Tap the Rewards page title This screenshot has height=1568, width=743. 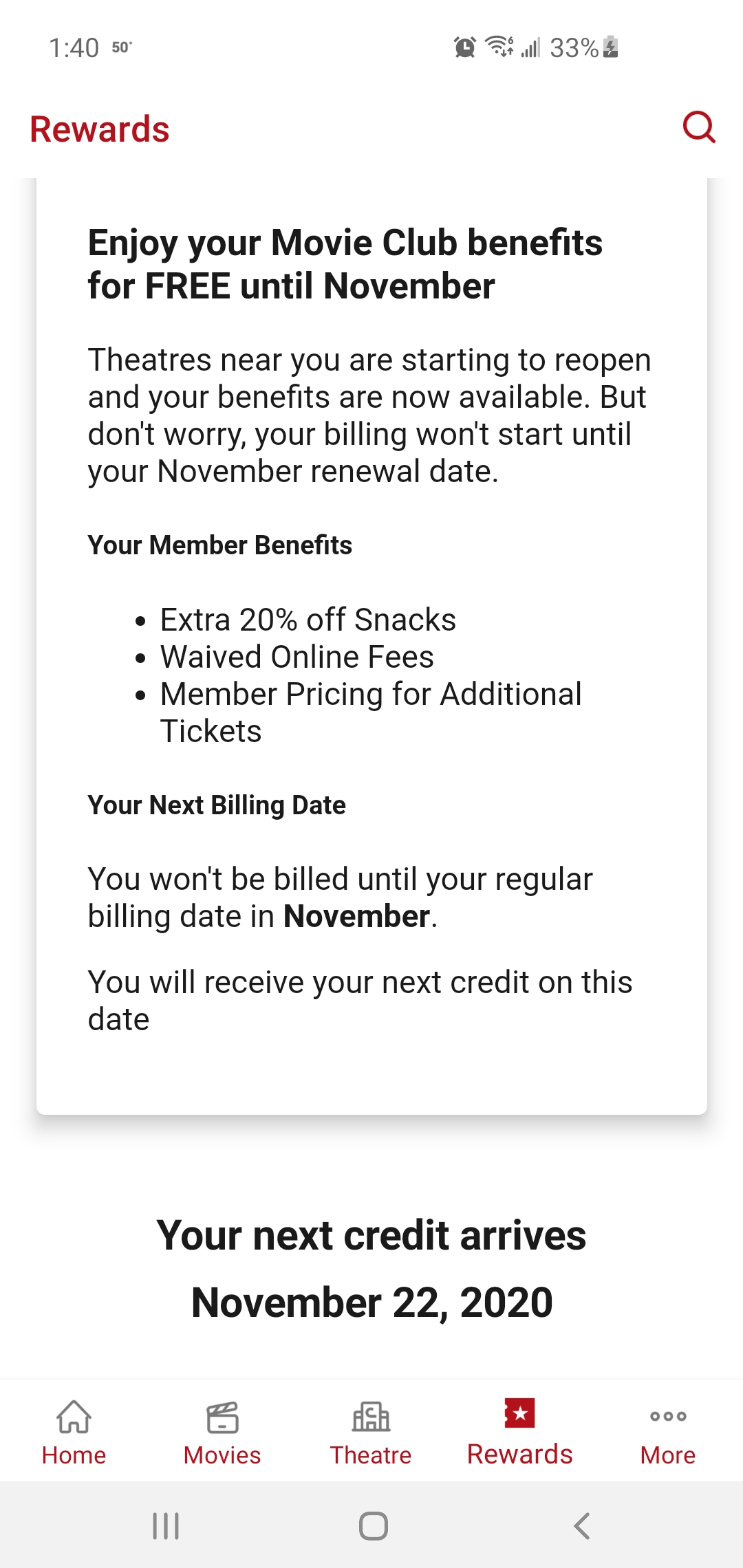99,128
